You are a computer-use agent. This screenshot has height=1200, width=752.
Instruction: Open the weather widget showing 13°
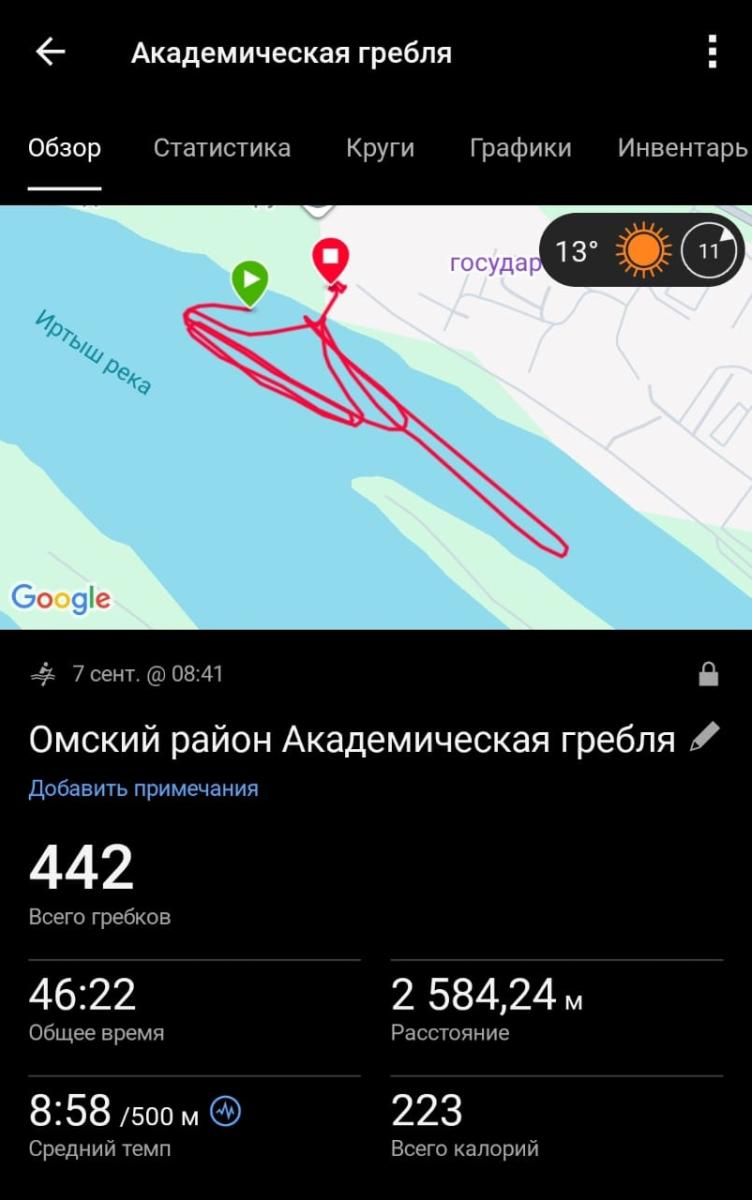point(642,250)
